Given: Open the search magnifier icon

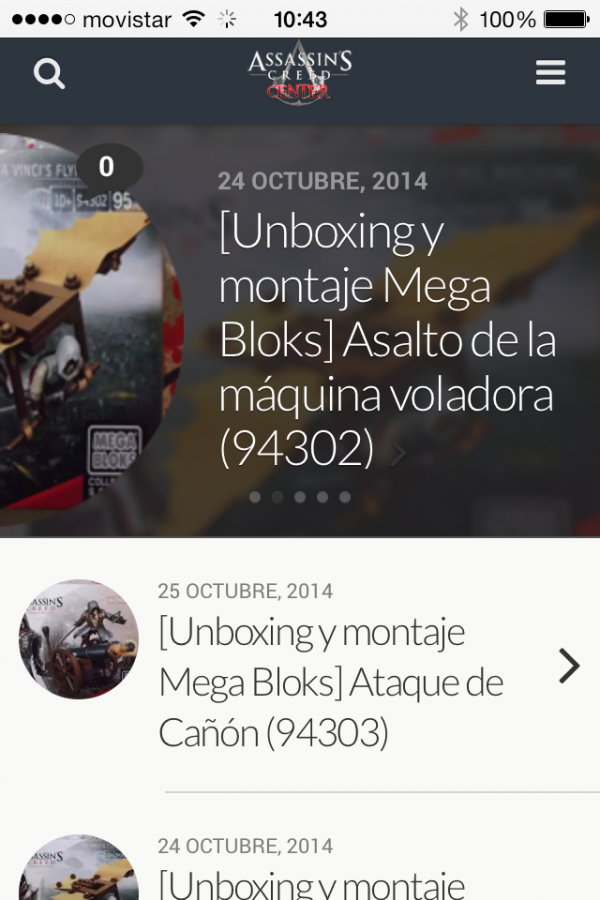Looking at the screenshot, I should [x=49, y=73].
